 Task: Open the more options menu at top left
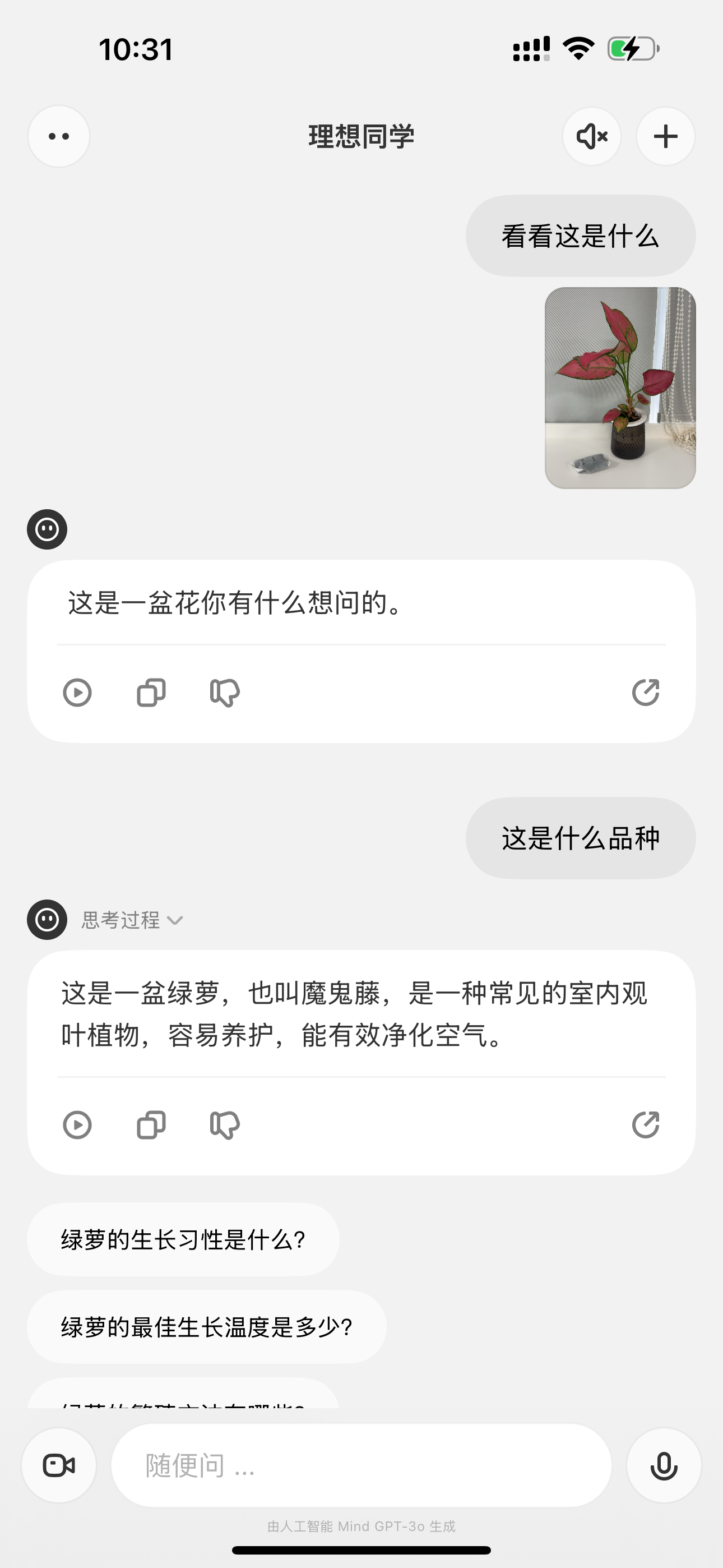[58, 136]
